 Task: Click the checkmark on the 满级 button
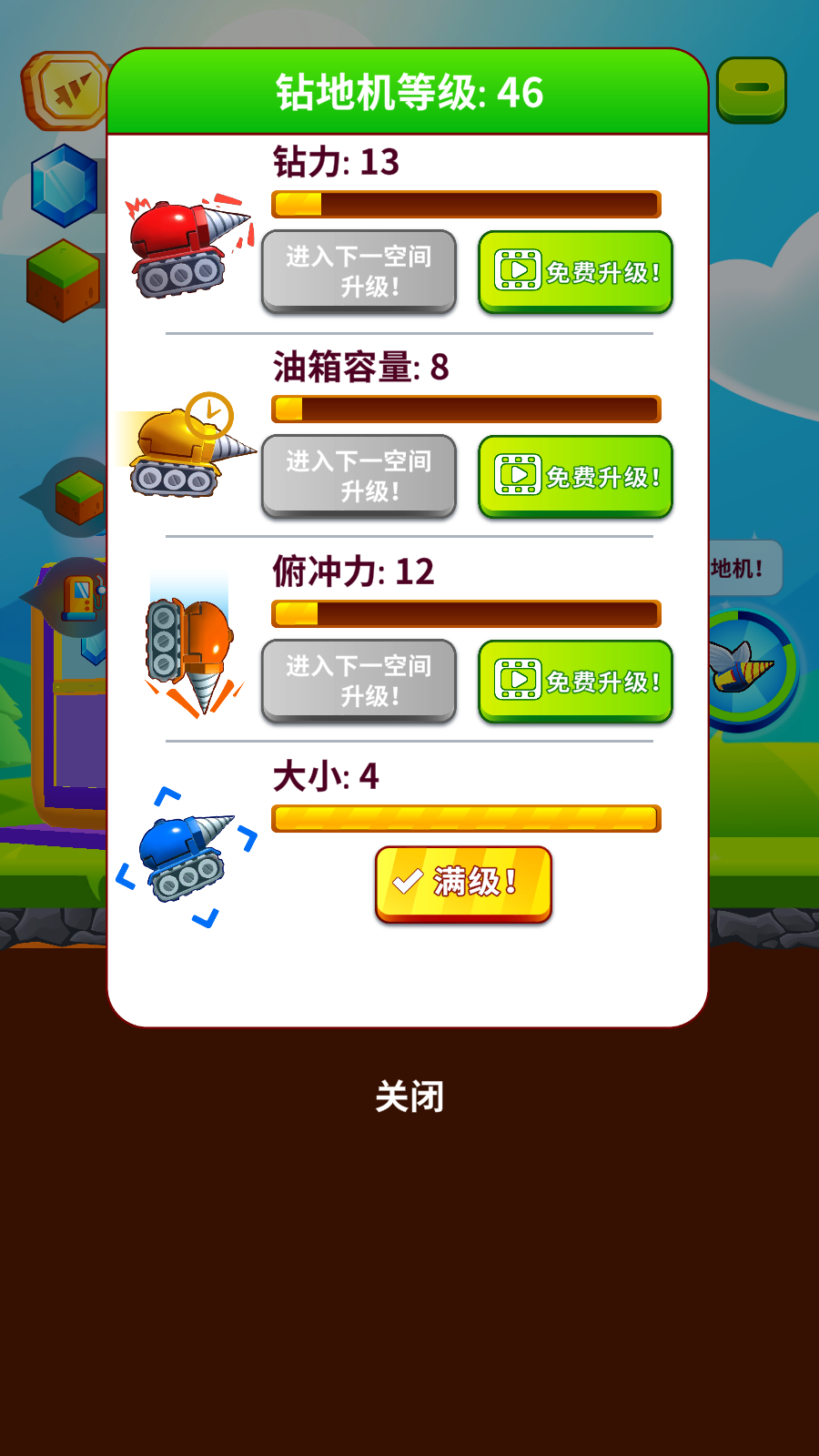click(407, 882)
